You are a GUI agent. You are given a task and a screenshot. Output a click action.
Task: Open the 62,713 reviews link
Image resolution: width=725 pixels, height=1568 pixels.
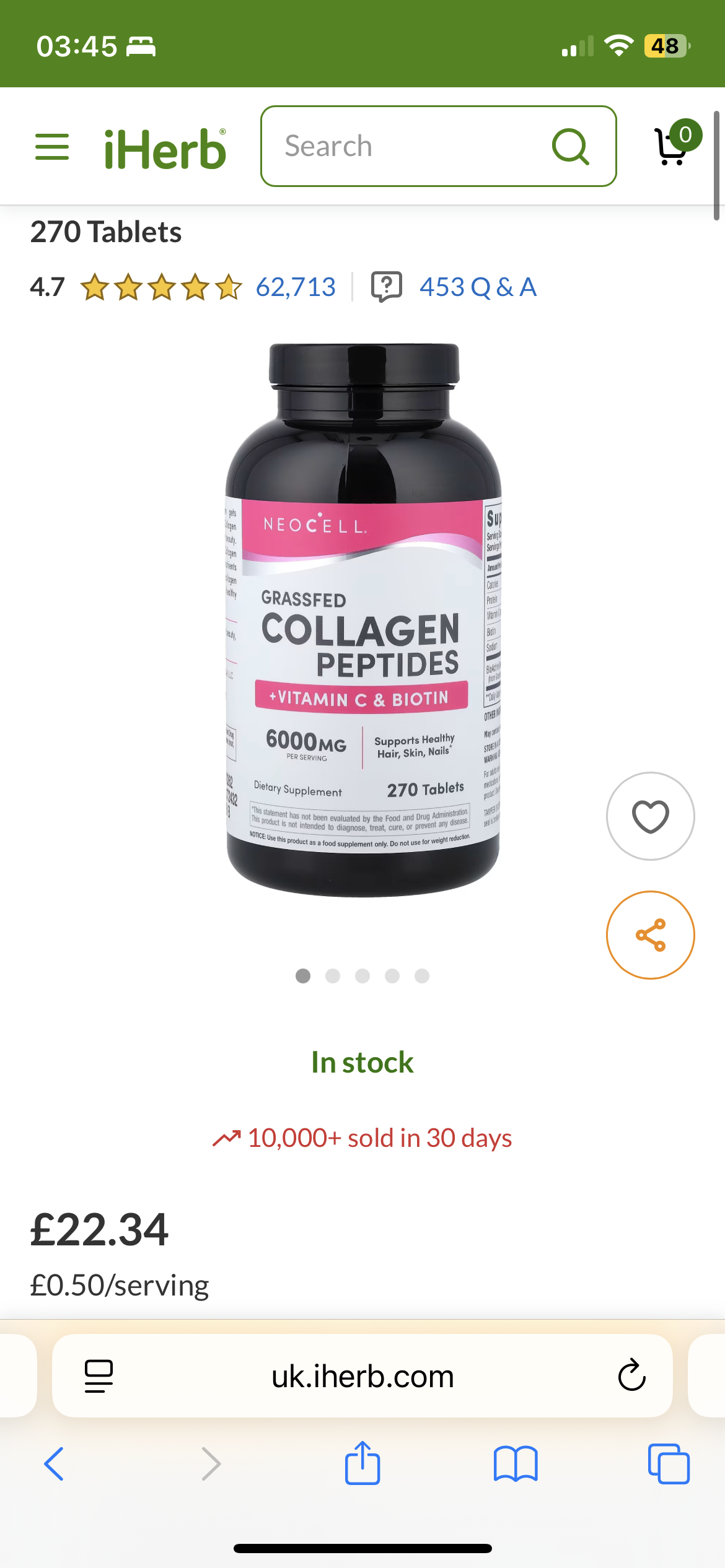296,287
